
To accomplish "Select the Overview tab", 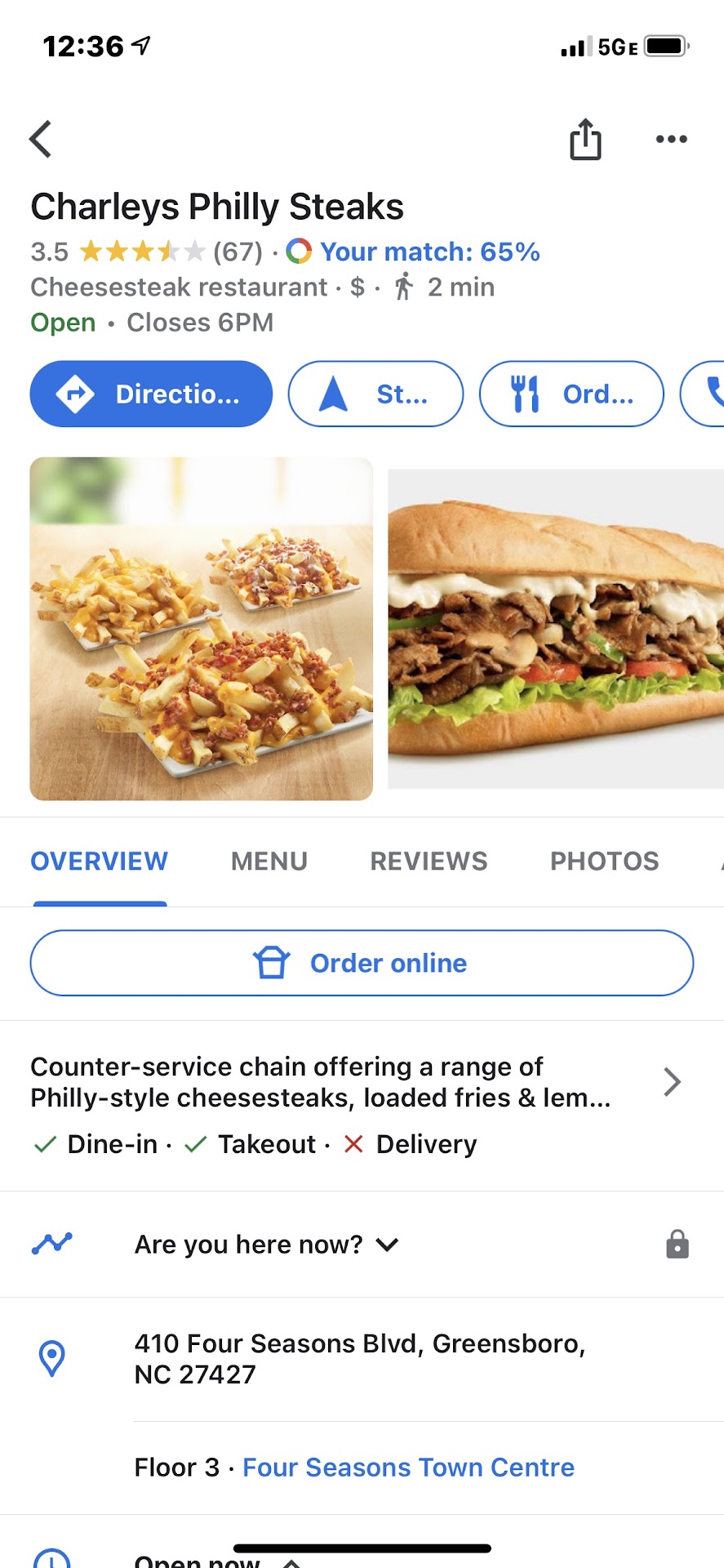I will click(99, 862).
